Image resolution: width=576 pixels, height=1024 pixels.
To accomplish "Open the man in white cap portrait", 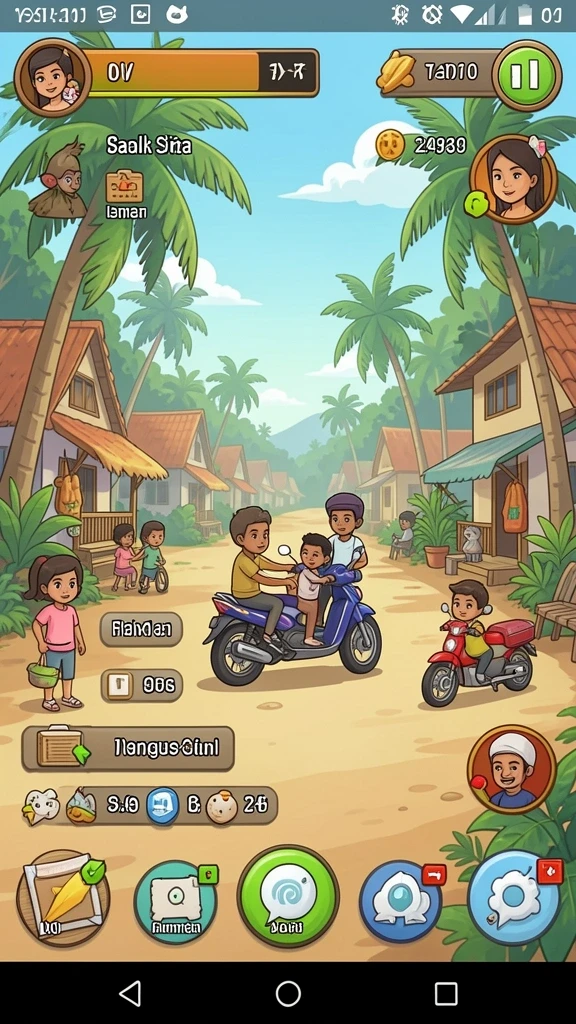I will [x=512, y=769].
